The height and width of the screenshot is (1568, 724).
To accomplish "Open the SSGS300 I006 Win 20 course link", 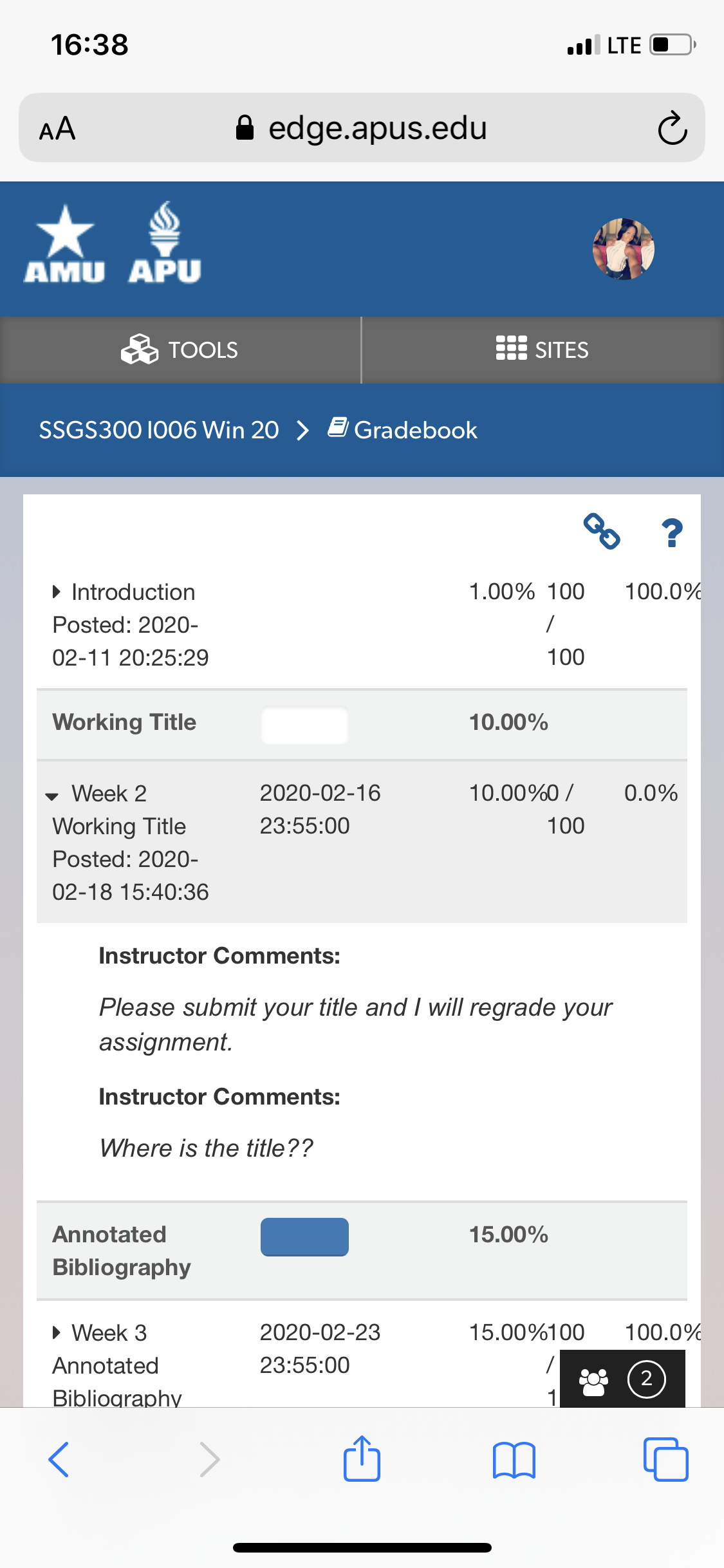I will (159, 429).
